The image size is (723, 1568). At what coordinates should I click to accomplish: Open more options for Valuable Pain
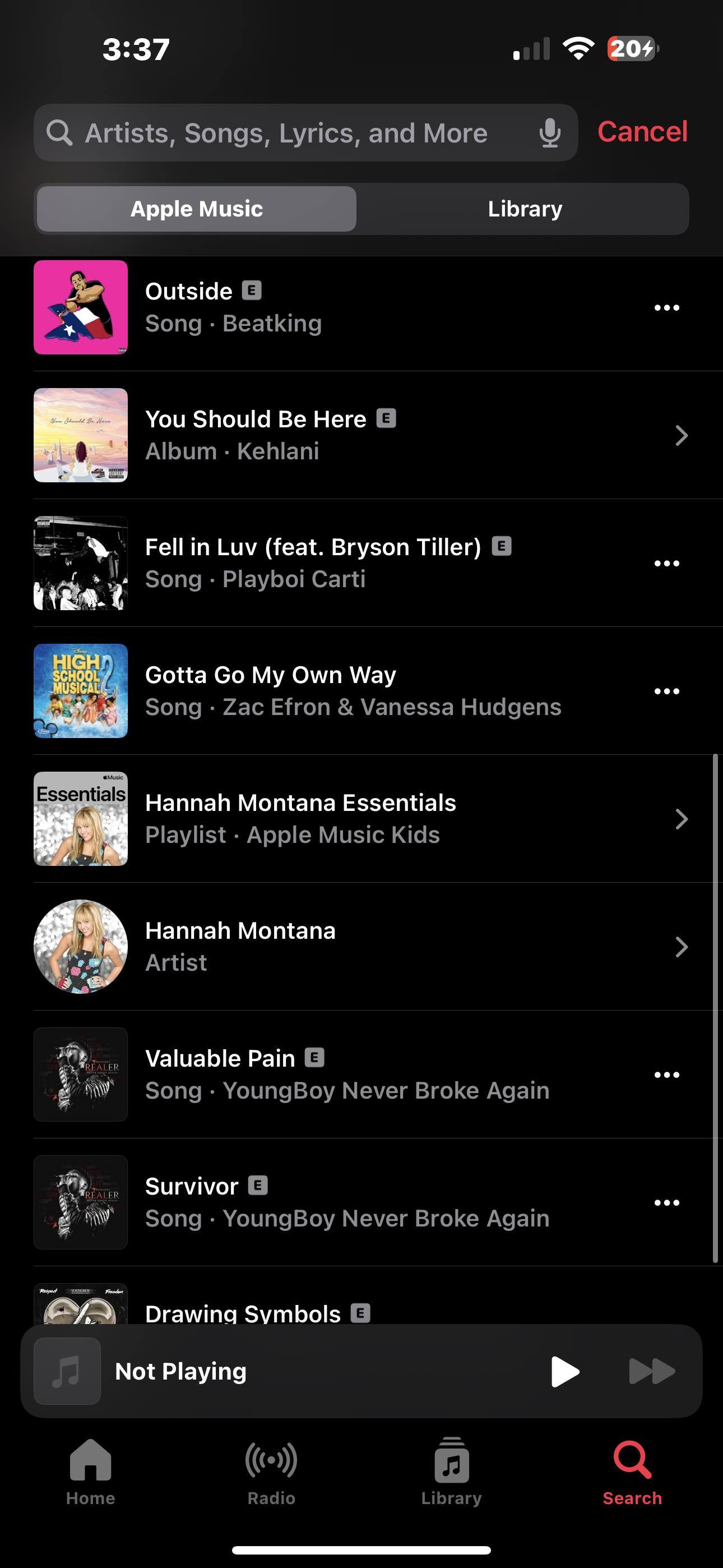click(x=666, y=1074)
